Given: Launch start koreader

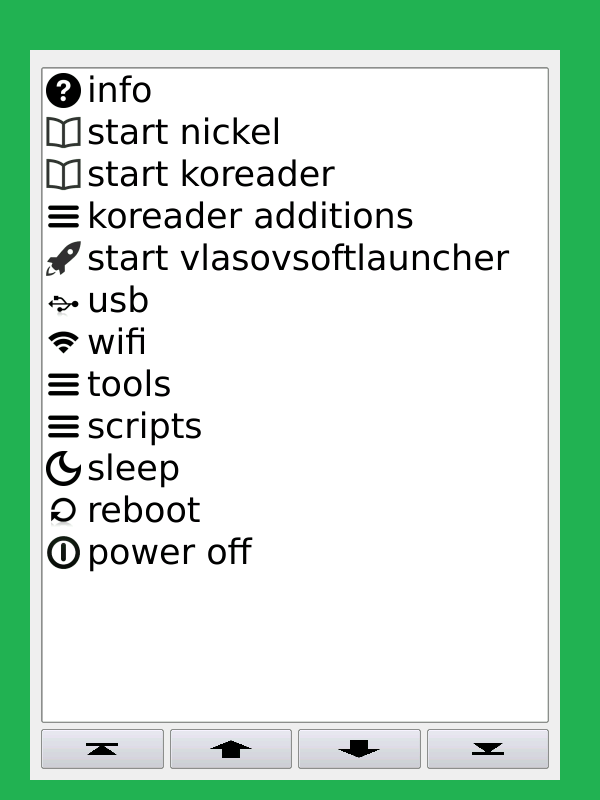Looking at the screenshot, I should [x=210, y=175].
